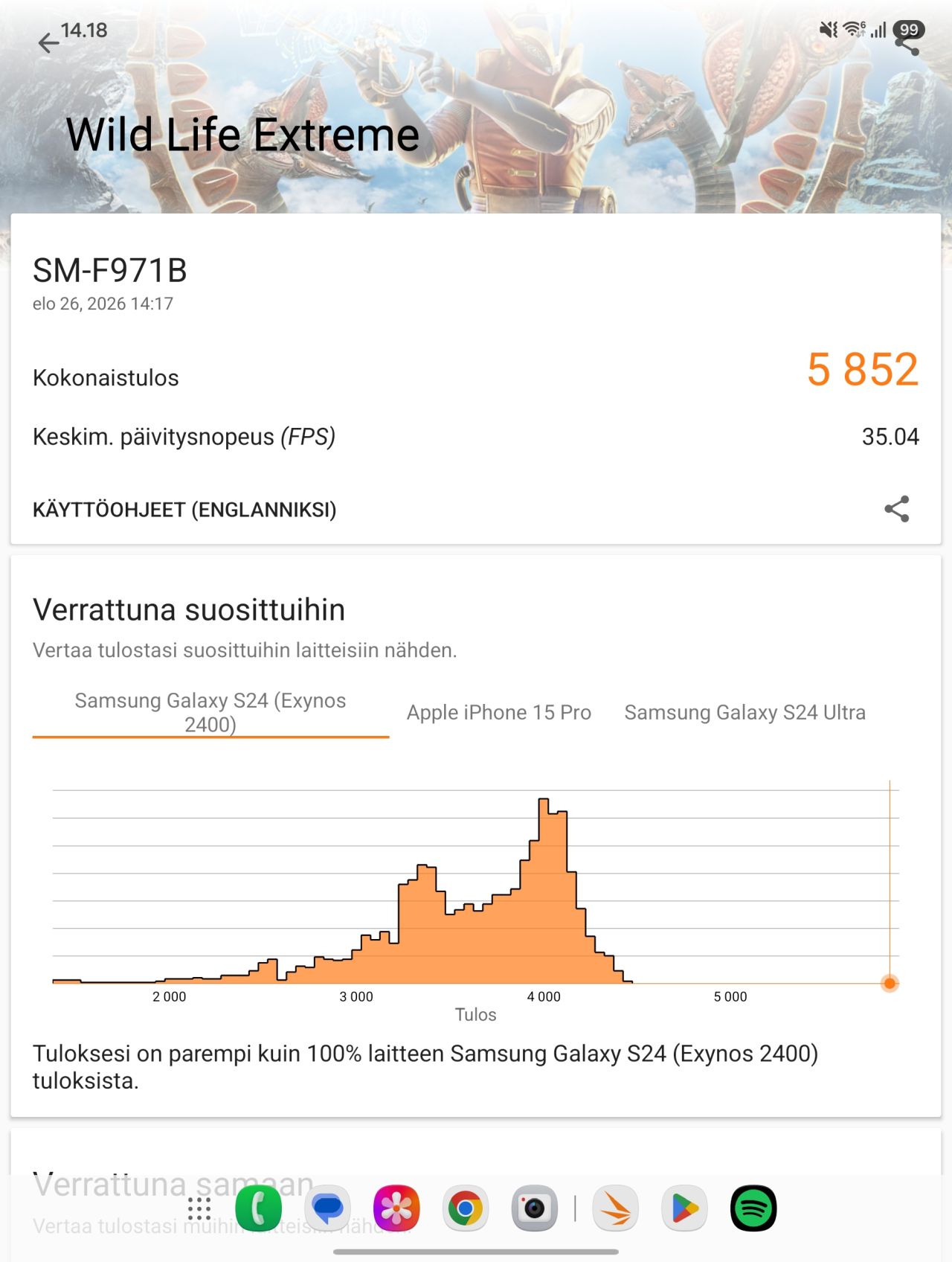
Task: Go back using the top-left arrow
Action: coord(49,43)
